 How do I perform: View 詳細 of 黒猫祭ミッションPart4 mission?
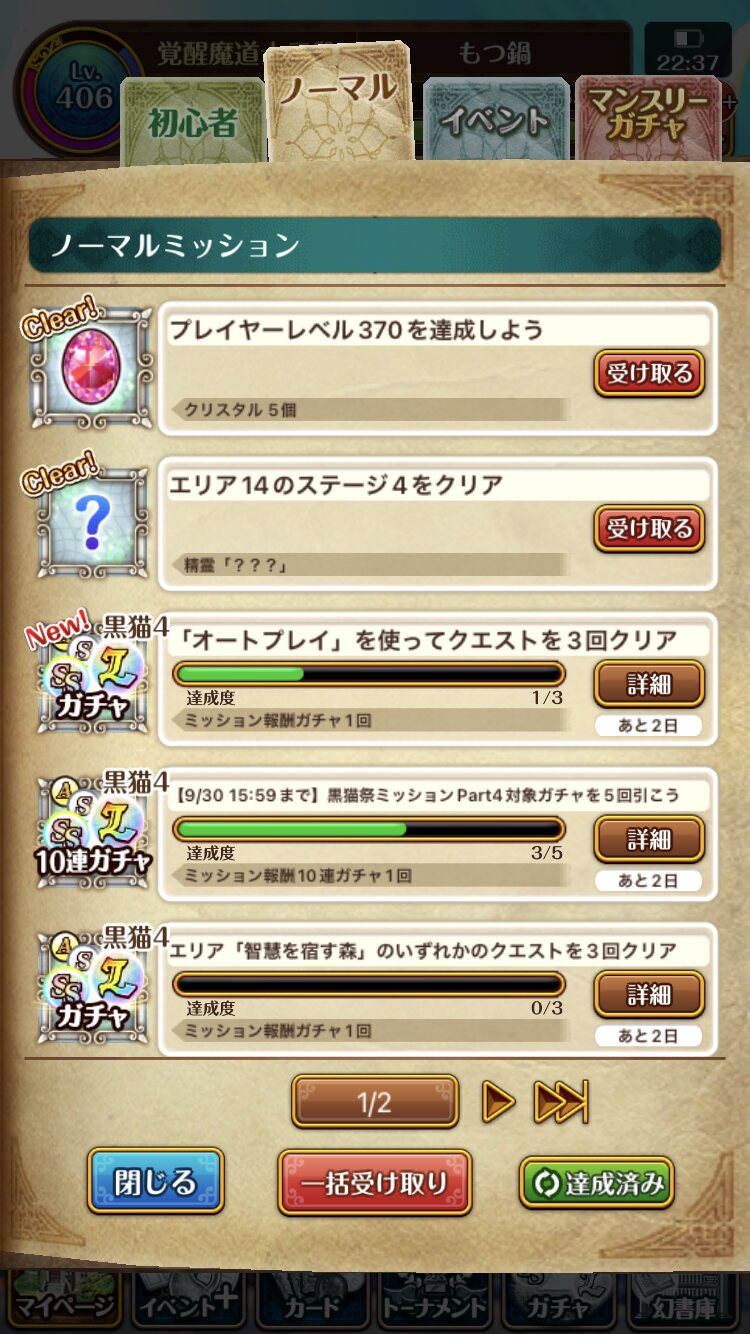tap(649, 839)
